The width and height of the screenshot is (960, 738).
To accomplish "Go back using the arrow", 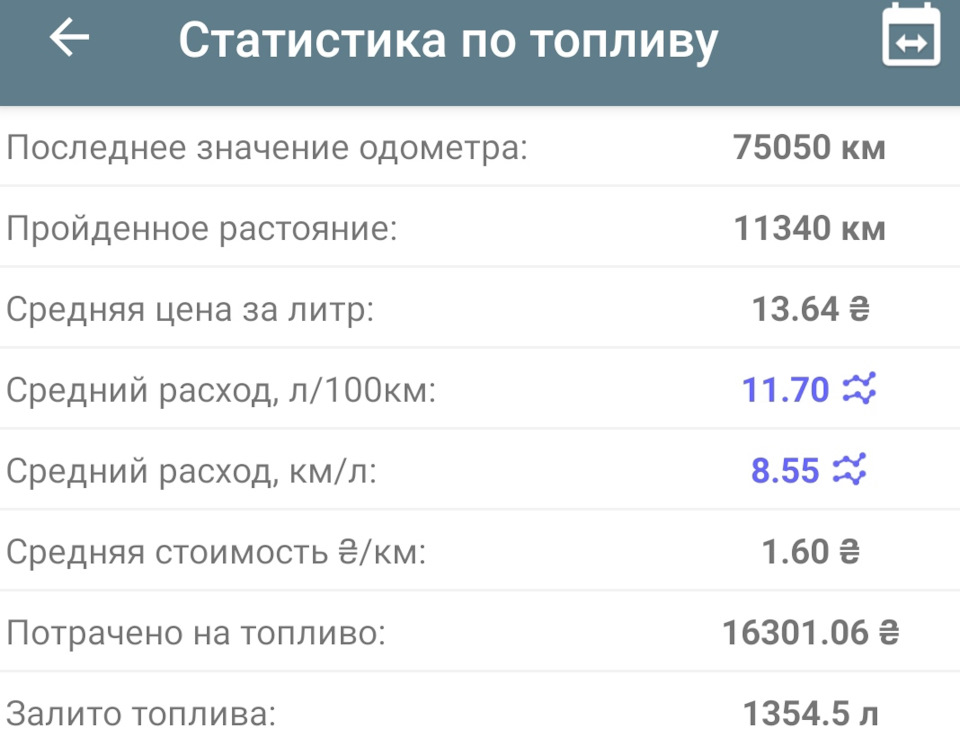I will point(69,39).
